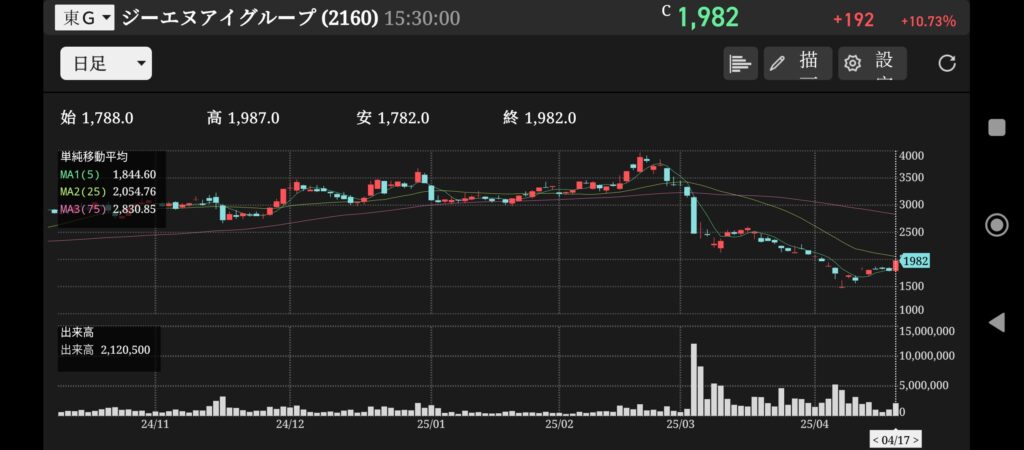Image resolution: width=1024 pixels, height=450 pixels.
Task: Open the 東G market dropdown
Action: click(84, 17)
